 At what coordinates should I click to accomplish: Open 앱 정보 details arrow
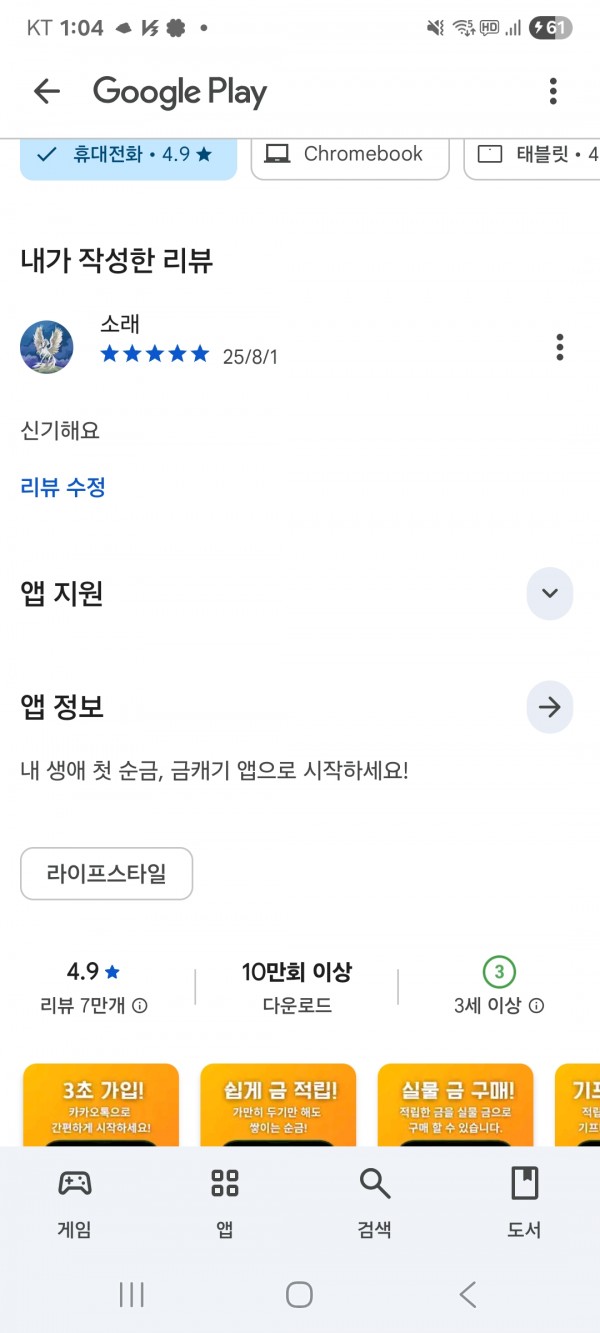549,707
